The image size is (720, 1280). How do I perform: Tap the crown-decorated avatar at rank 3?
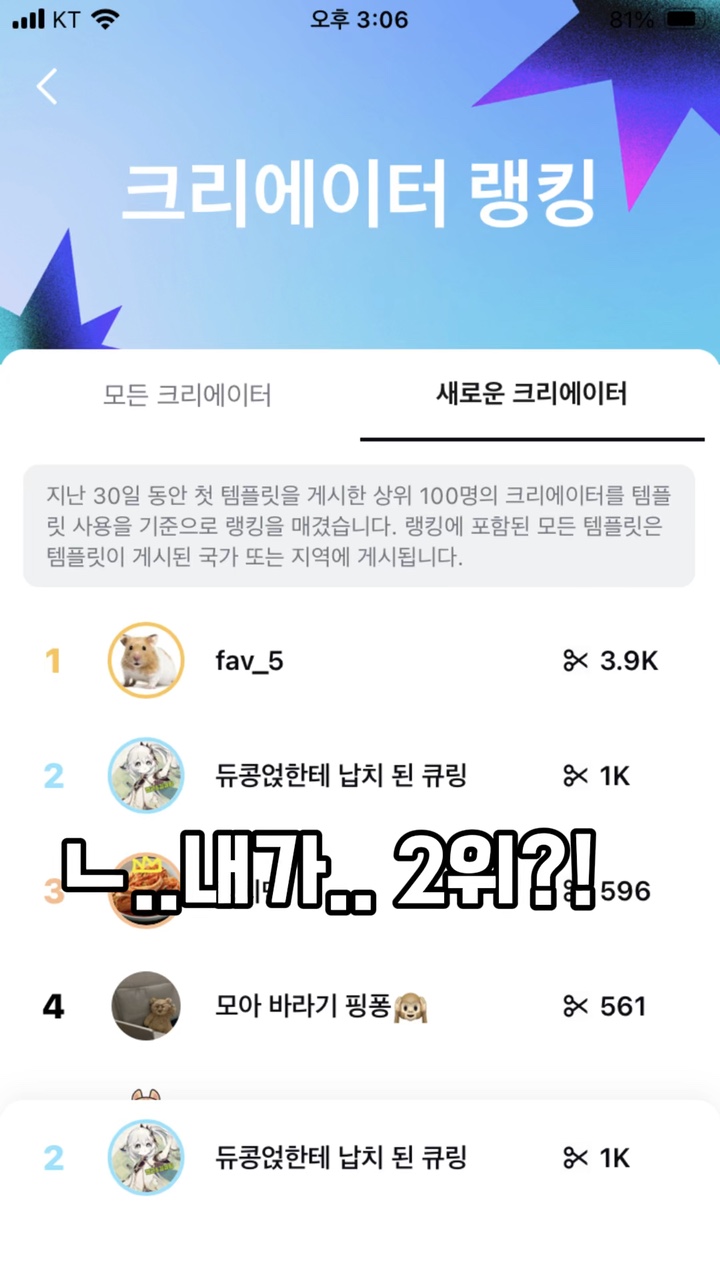[x=145, y=890]
